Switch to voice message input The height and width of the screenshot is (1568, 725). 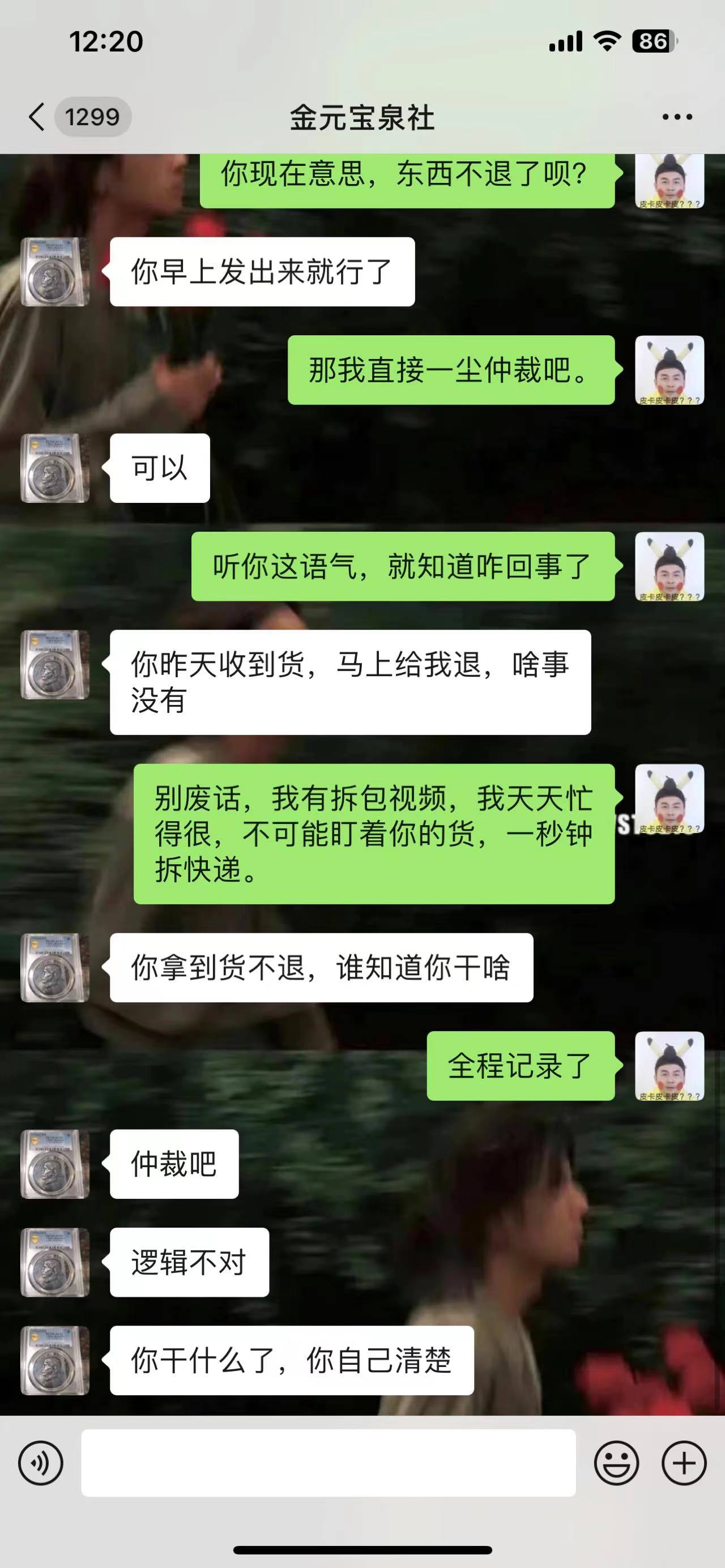coord(41,1463)
